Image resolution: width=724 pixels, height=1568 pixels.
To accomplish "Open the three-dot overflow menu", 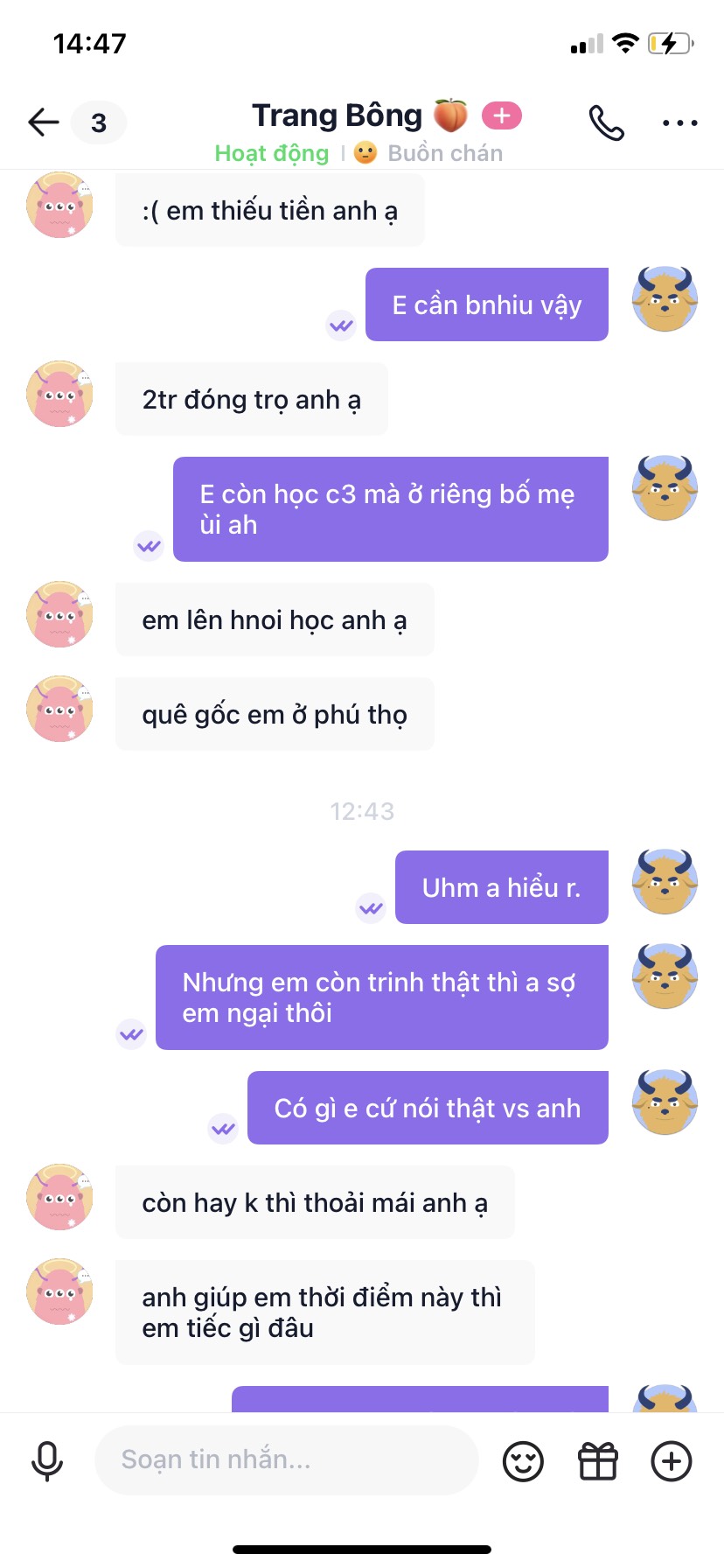I will pos(679,122).
